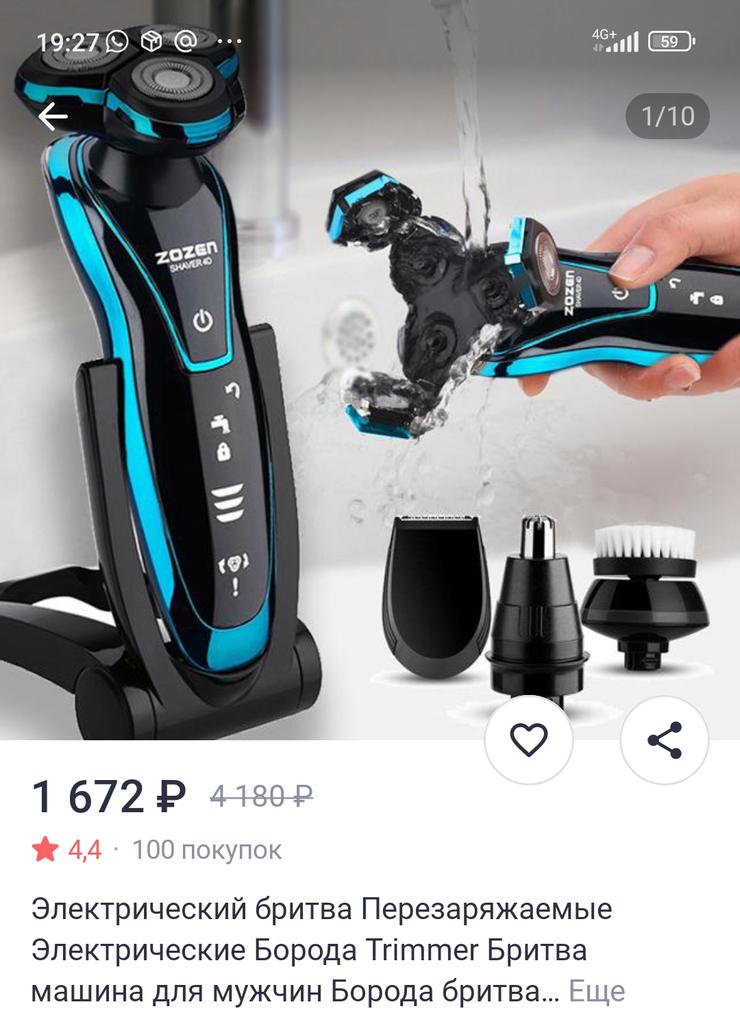Viewport: 740px width, 1024px height.
Task: Go back using the arrow
Action: point(53,117)
